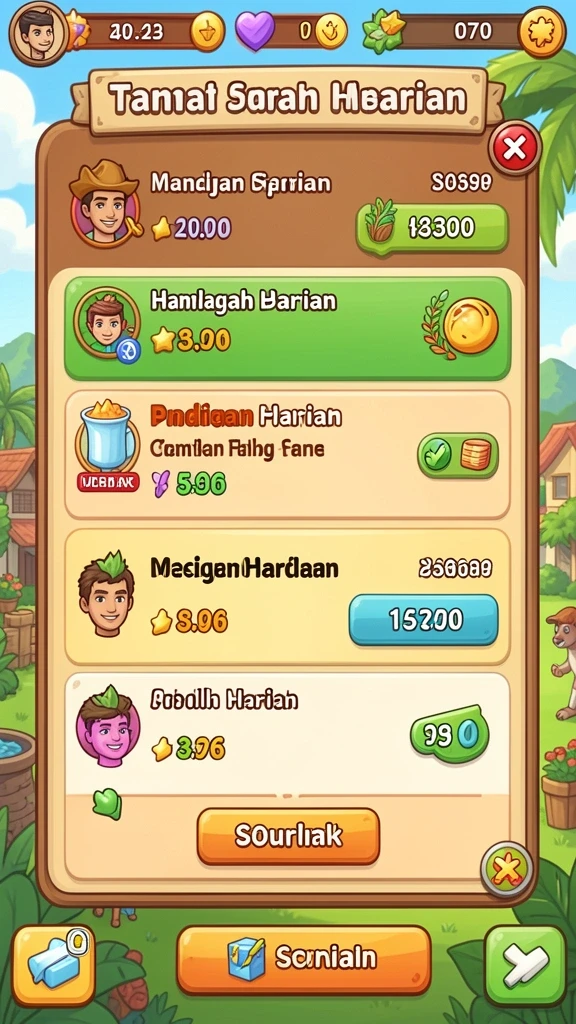Tap the purple heart icon in the top bar
The image size is (576, 1024).
tap(255, 31)
